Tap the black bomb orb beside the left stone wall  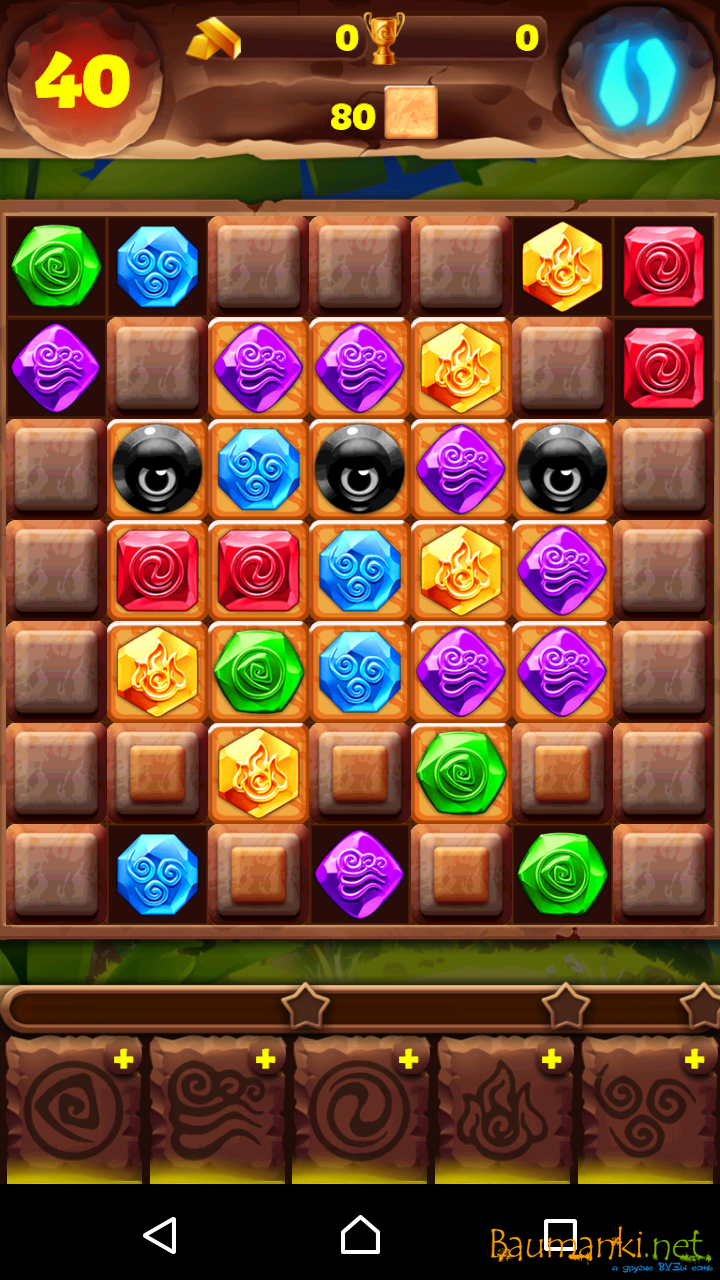click(x=157, y=469)
